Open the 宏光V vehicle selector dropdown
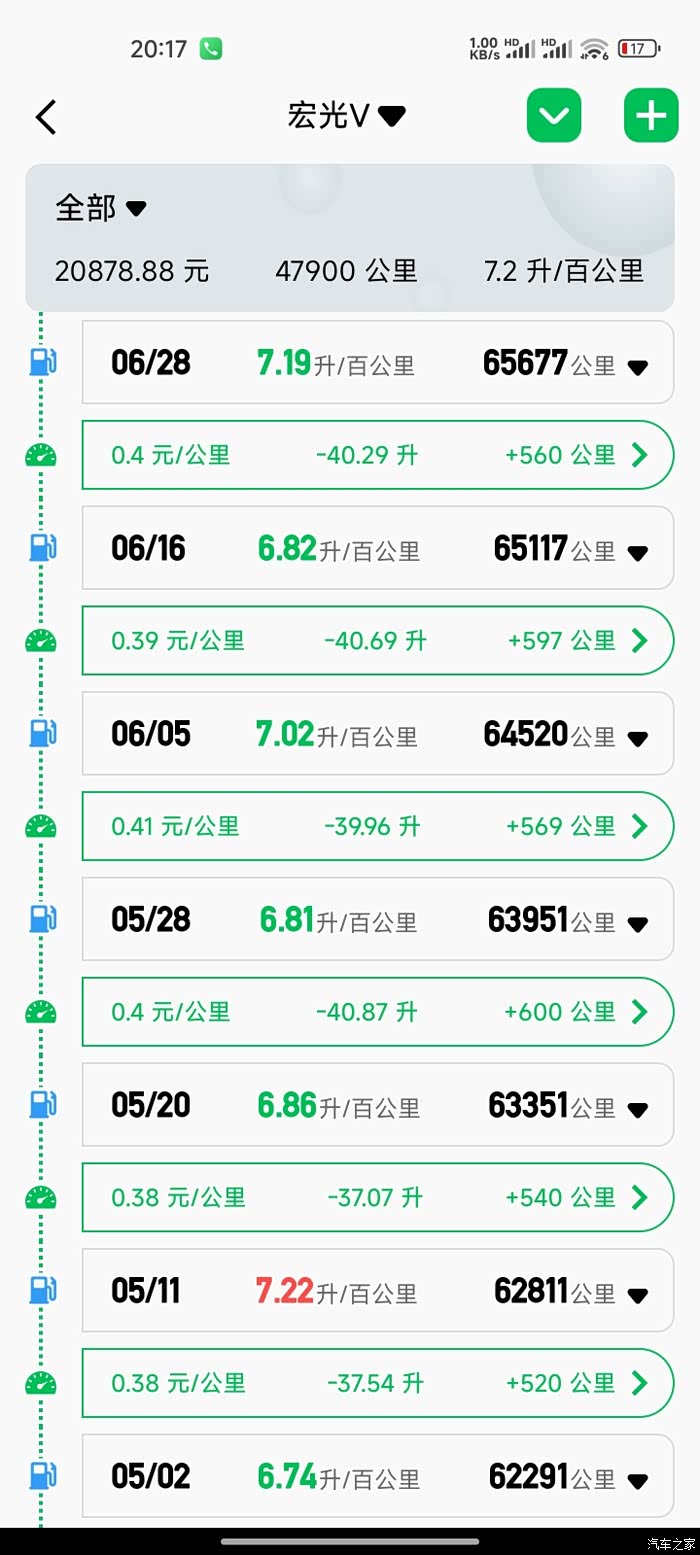 click(x=346, y=116)
